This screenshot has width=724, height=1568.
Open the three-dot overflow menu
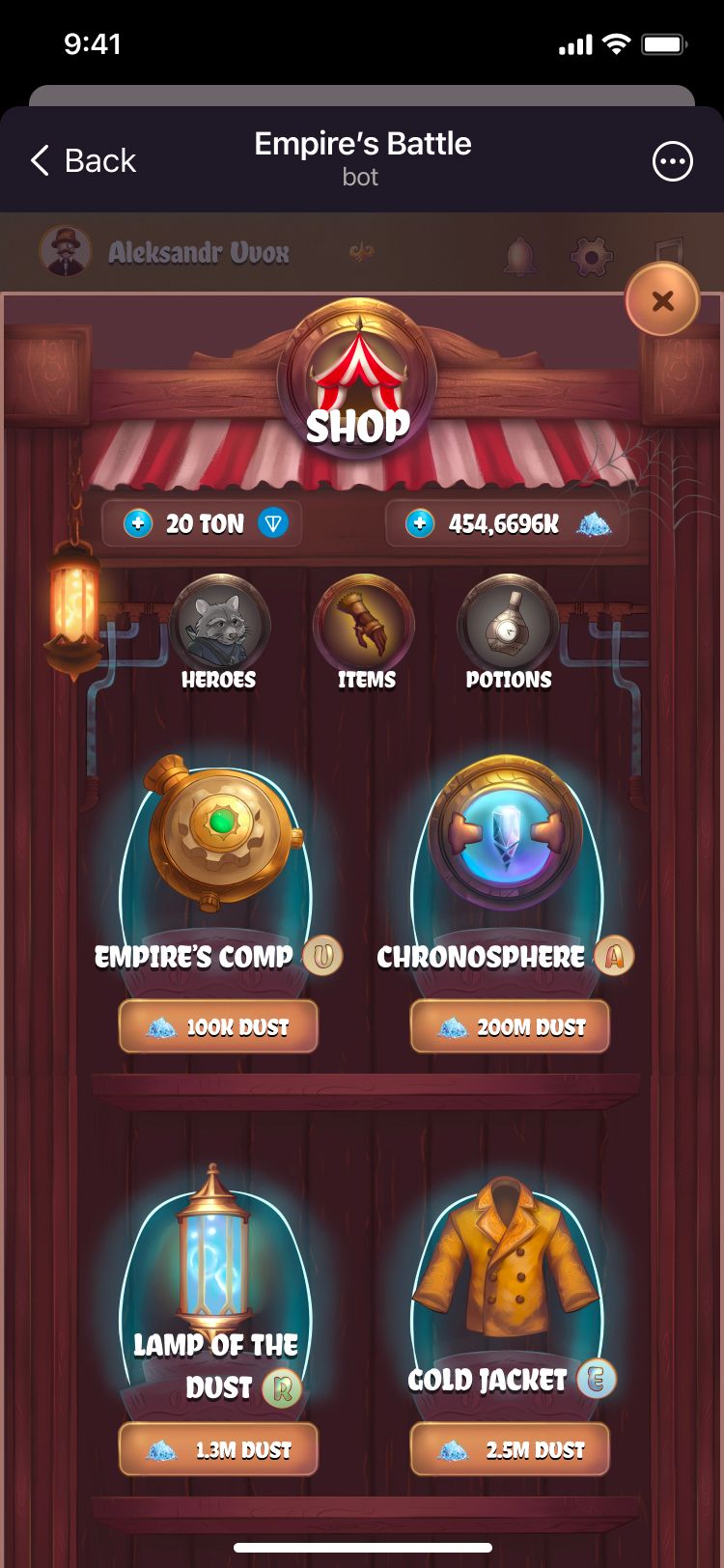(672, 161)
